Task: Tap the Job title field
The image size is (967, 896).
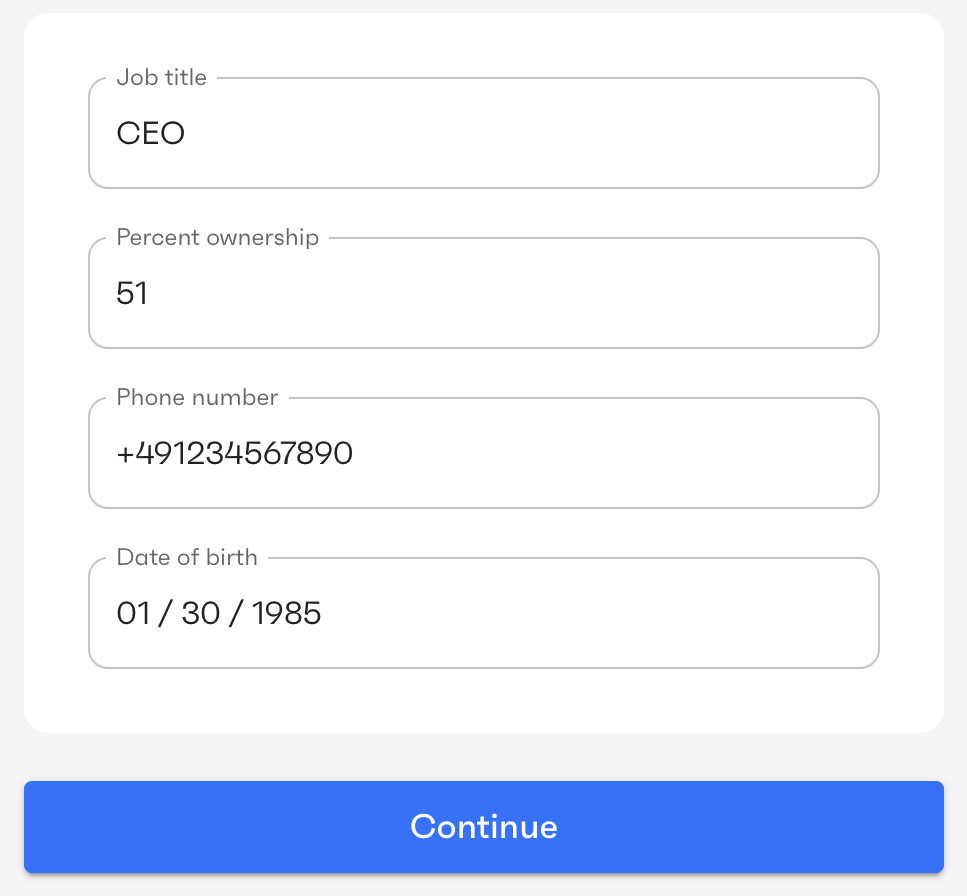Action: [483, 134]
